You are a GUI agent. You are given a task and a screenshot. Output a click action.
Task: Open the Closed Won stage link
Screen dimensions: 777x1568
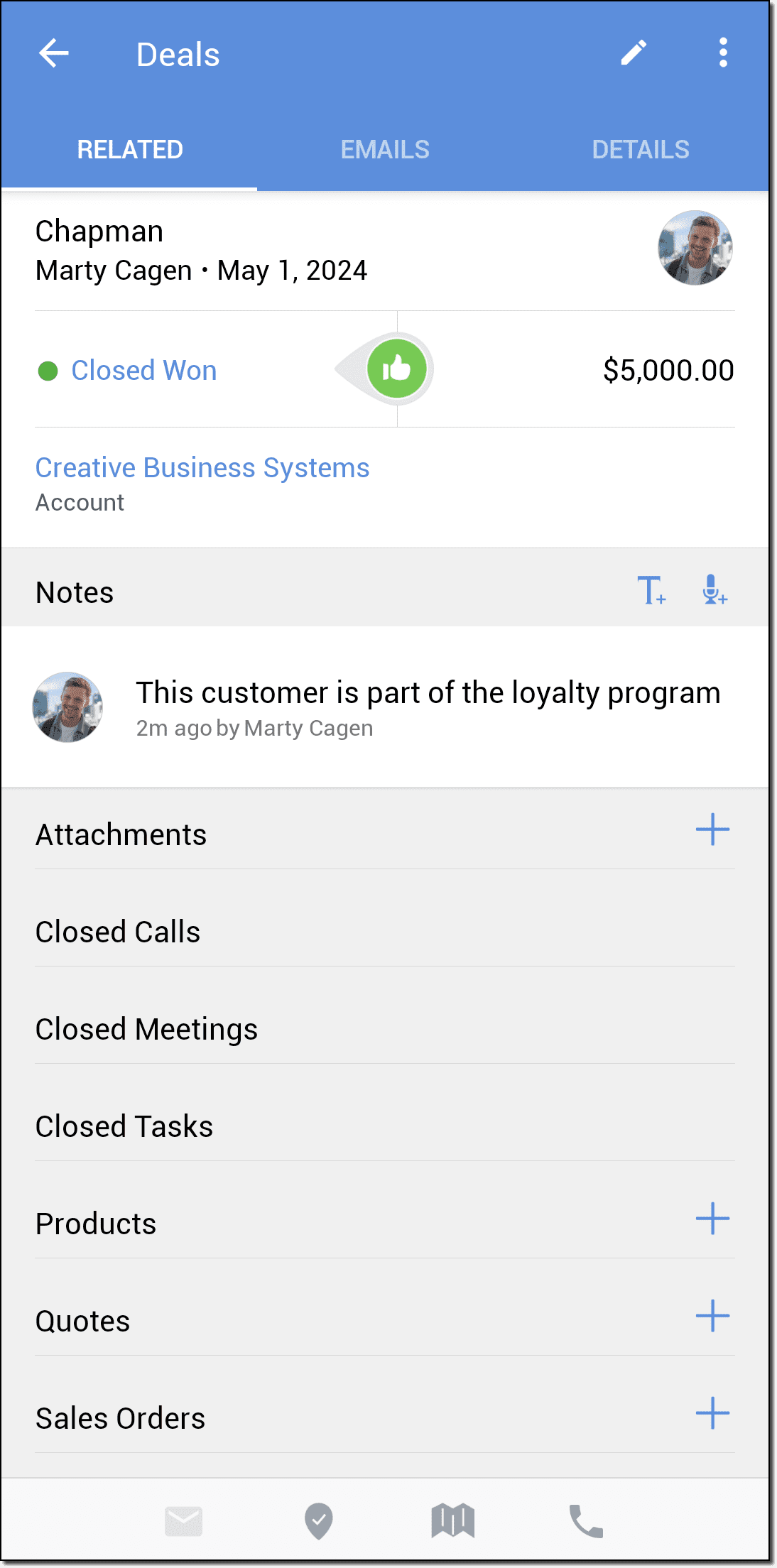click(x=143, y=371)
